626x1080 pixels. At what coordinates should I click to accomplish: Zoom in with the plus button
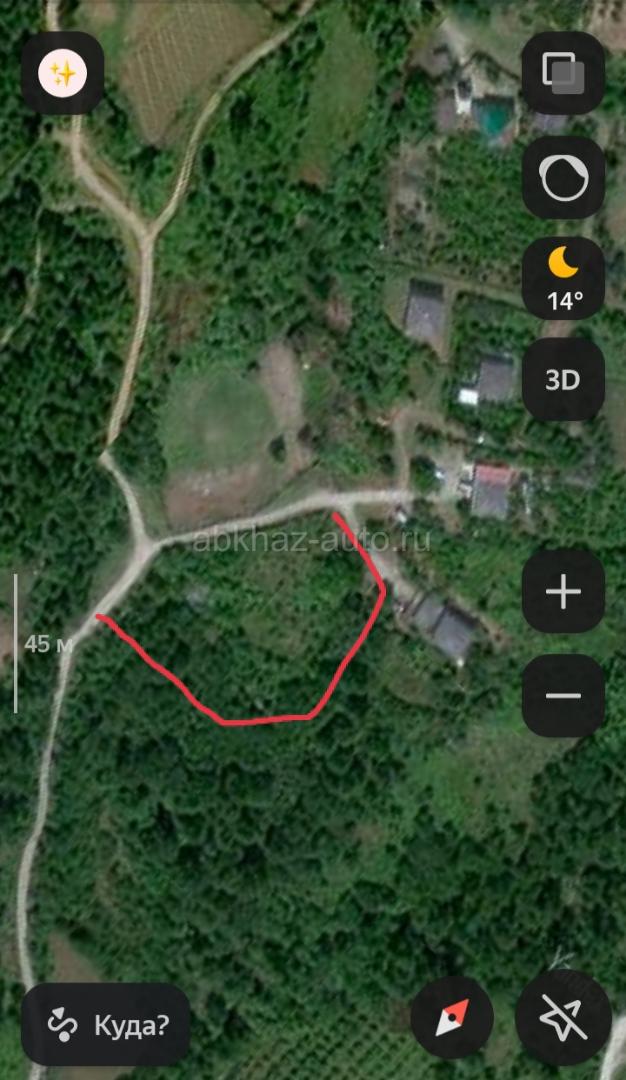click(563, 592)
